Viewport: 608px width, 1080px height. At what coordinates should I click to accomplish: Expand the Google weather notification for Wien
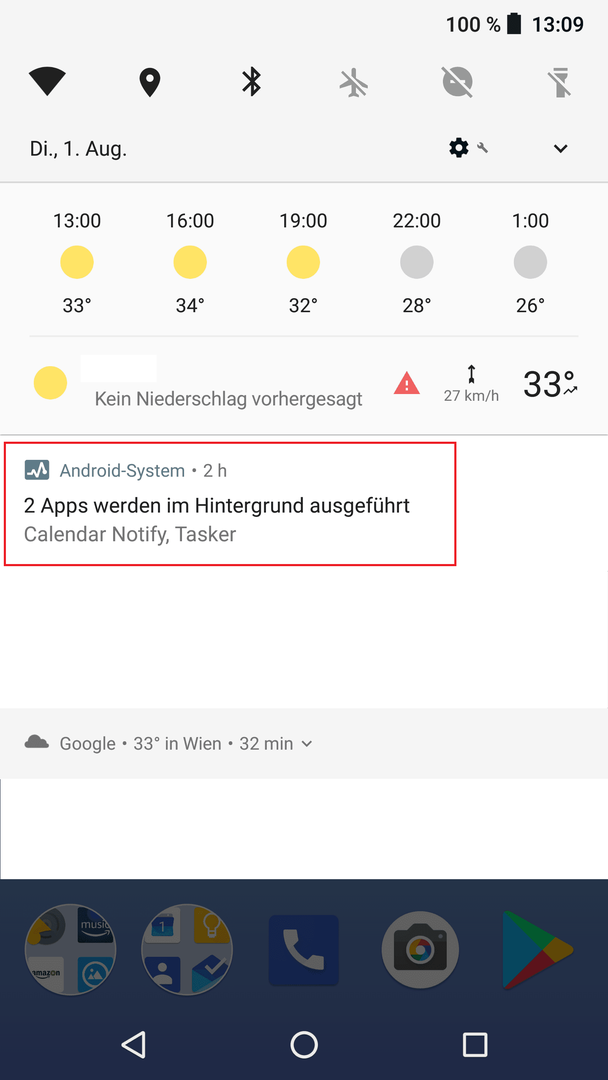(x=307, y=744)
